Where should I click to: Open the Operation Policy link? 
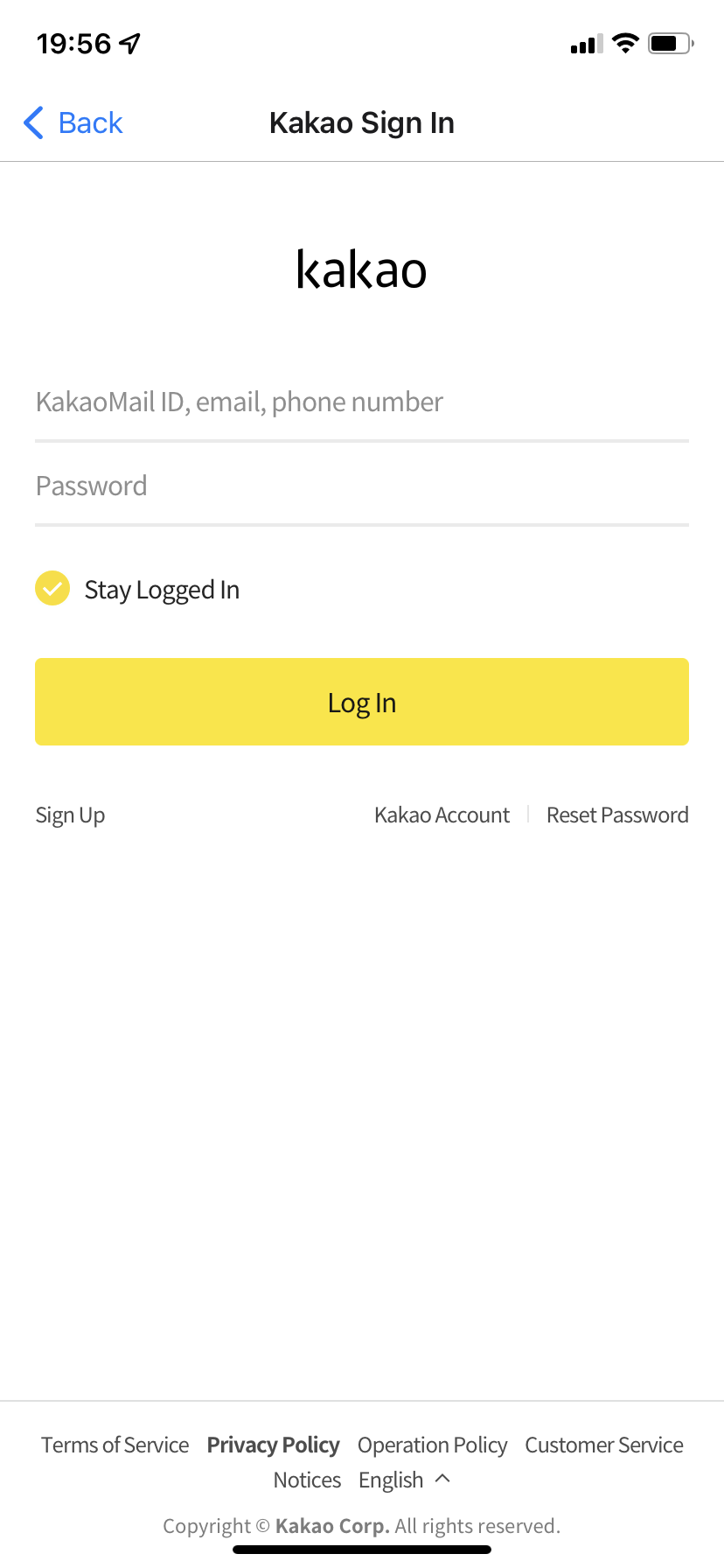(x=432, y=1445)
